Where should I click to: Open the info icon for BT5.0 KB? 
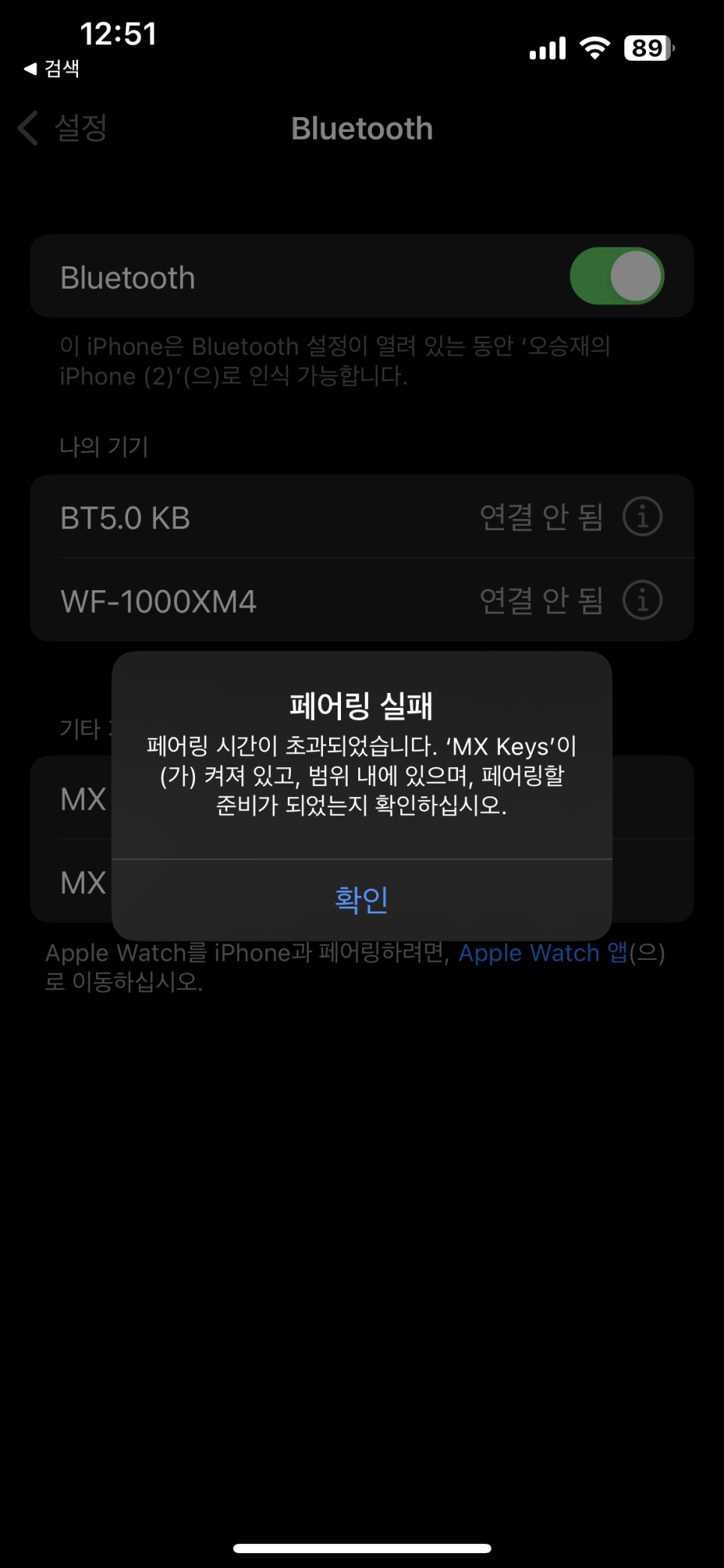[x=642, y=517]
